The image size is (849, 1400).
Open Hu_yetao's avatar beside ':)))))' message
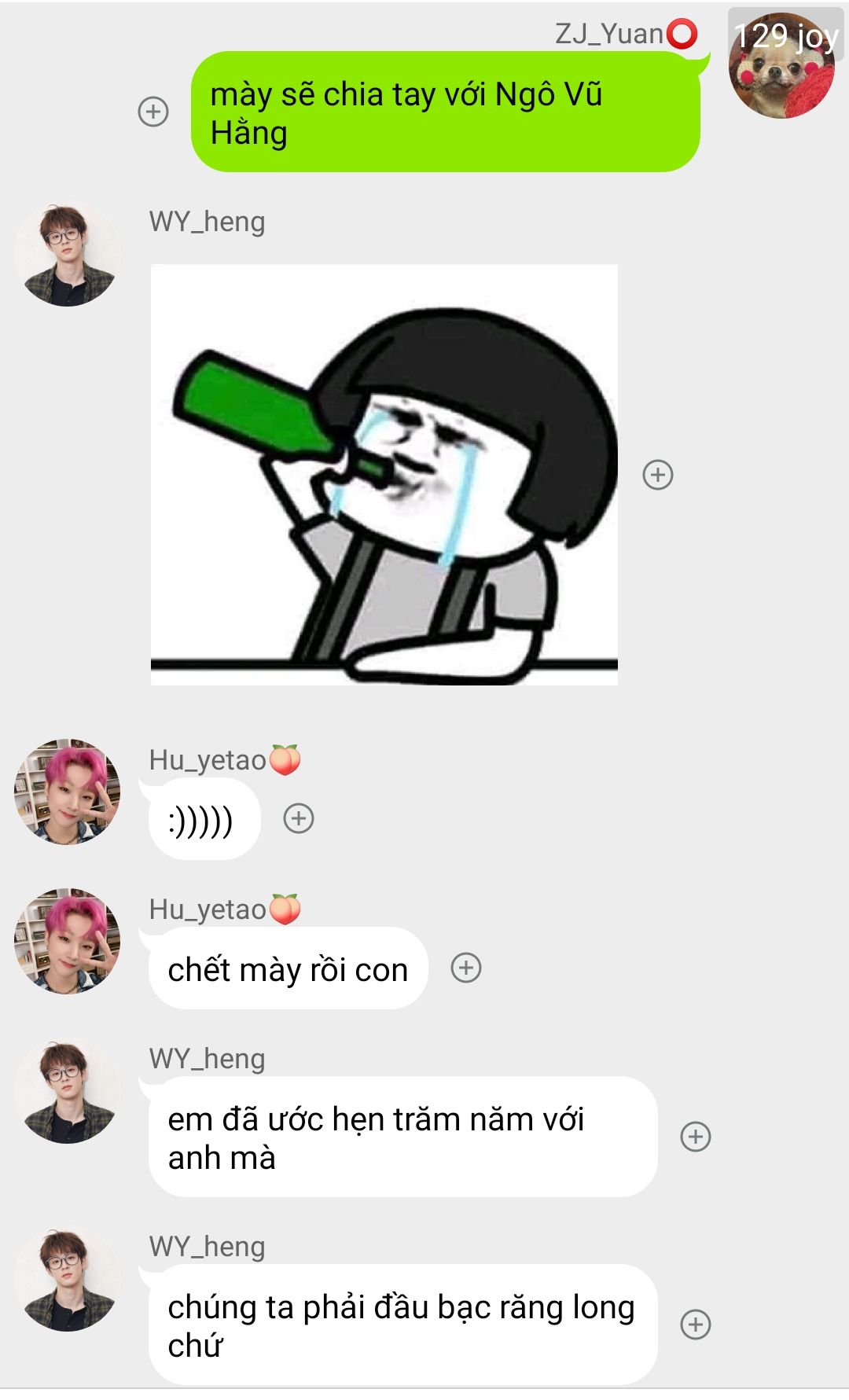click(x=67, y=792)
